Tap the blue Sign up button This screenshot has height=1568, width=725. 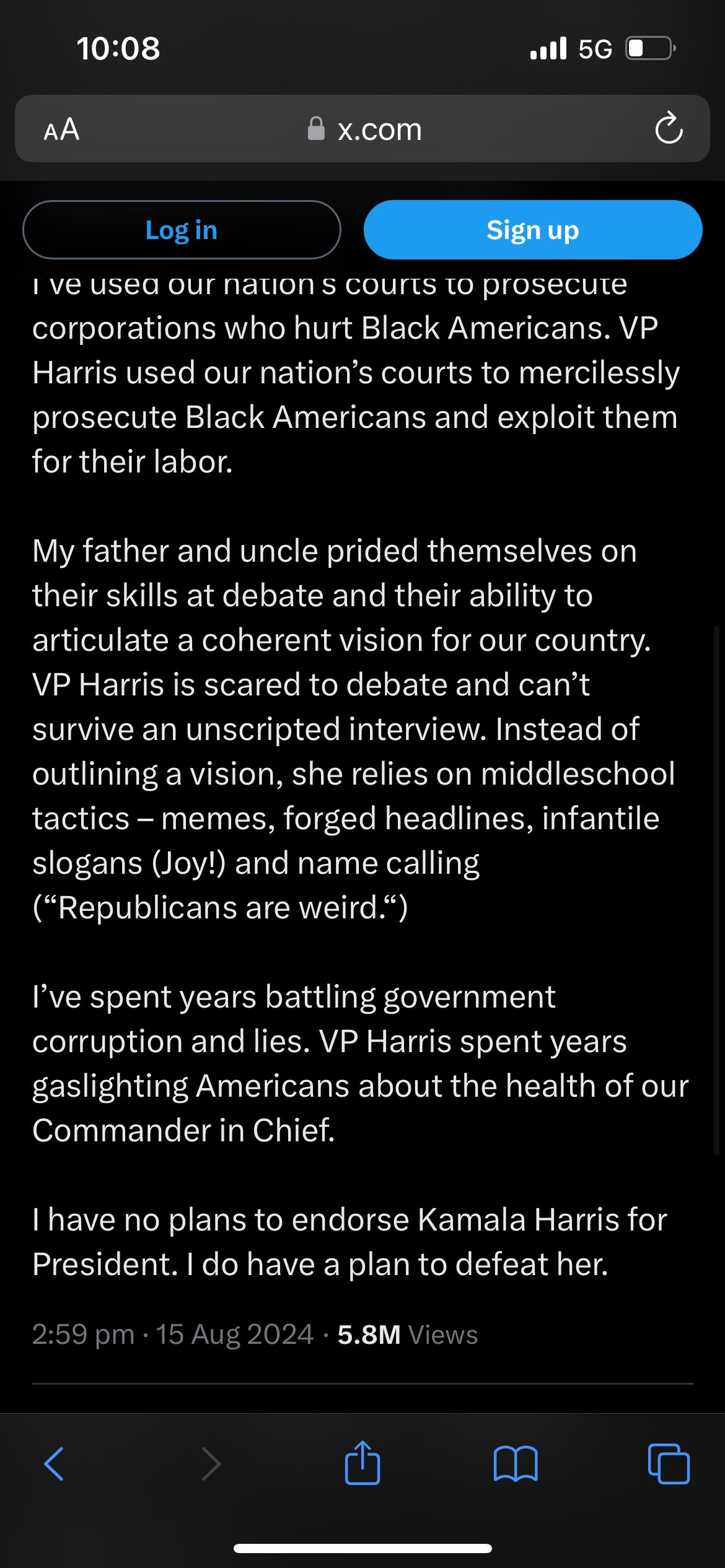click(x=533, y=230)
